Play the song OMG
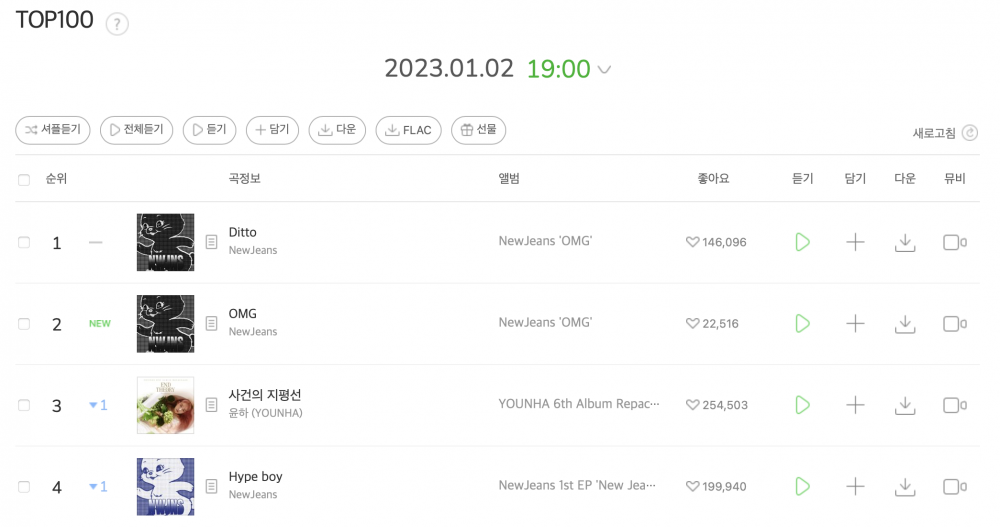 (x=802, y=323)
